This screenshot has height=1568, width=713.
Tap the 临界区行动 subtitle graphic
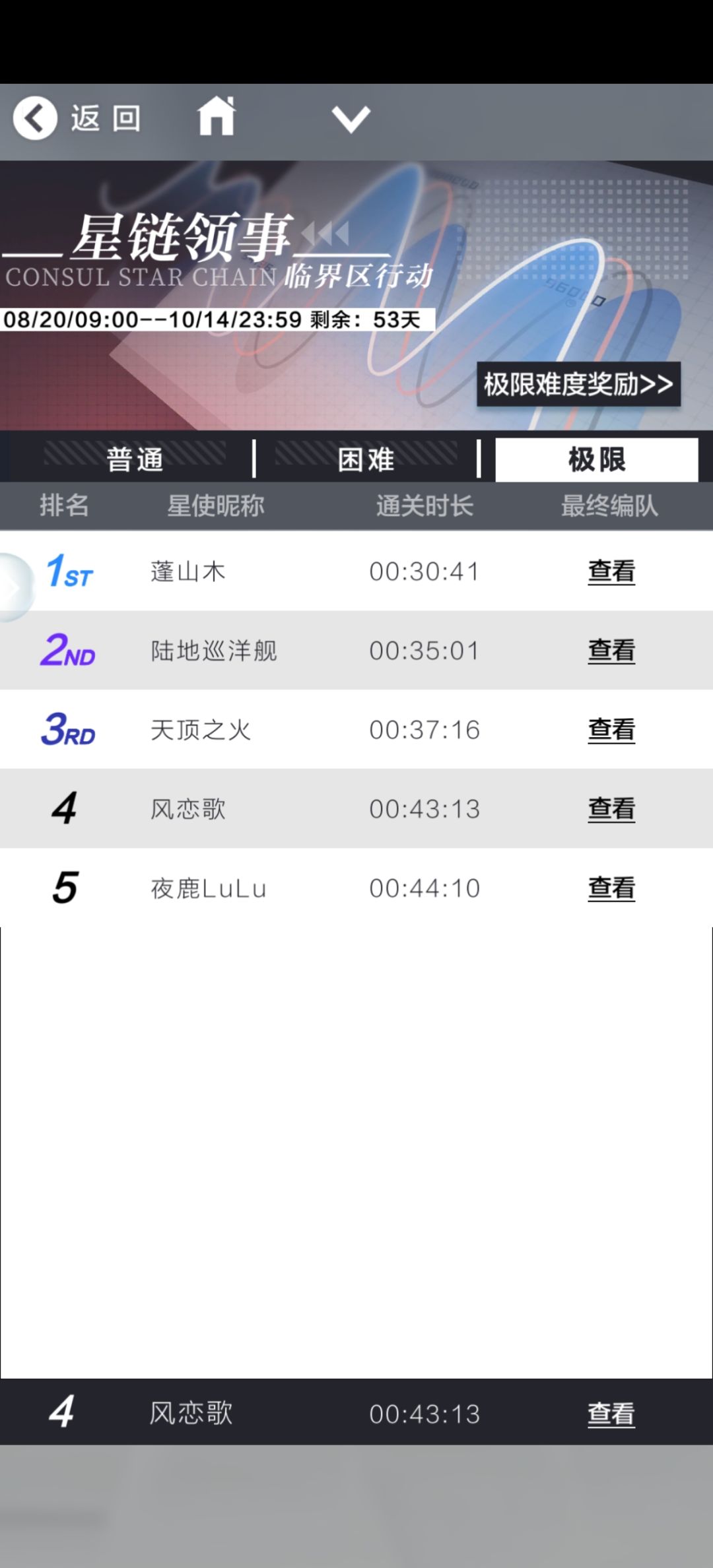(x=360, y=277)
